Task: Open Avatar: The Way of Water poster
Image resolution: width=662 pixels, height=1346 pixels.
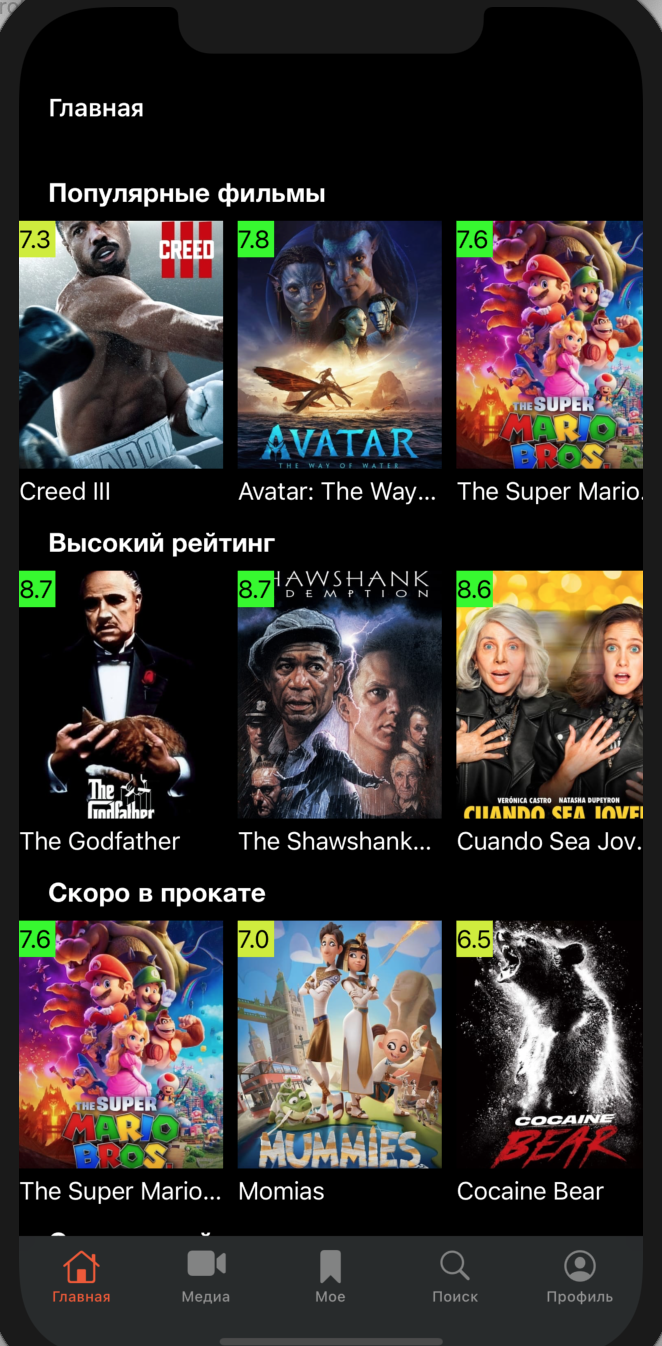Action: tap(339, 345)
